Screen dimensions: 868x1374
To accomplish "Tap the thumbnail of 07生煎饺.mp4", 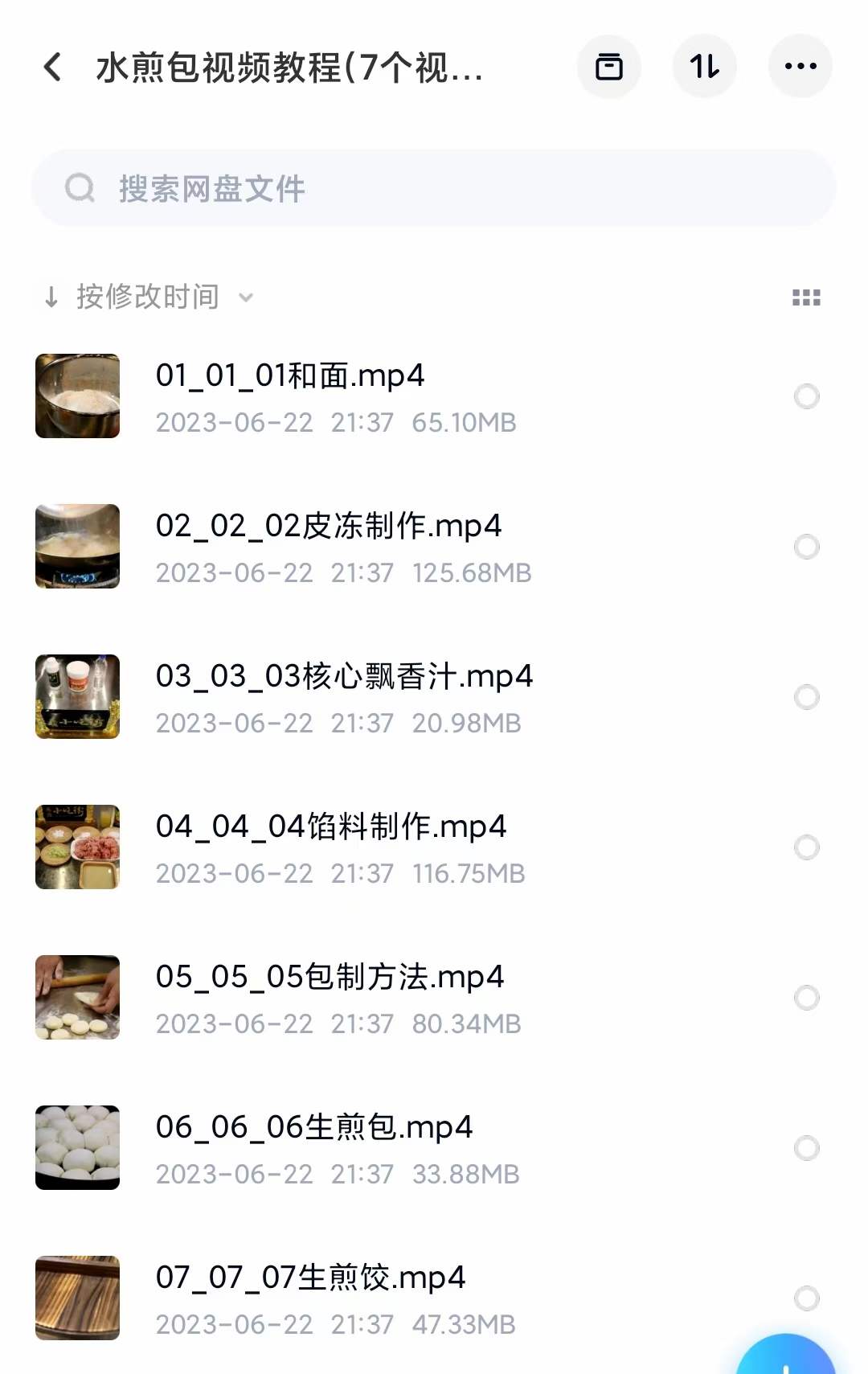I will (x=77, y=1298).
